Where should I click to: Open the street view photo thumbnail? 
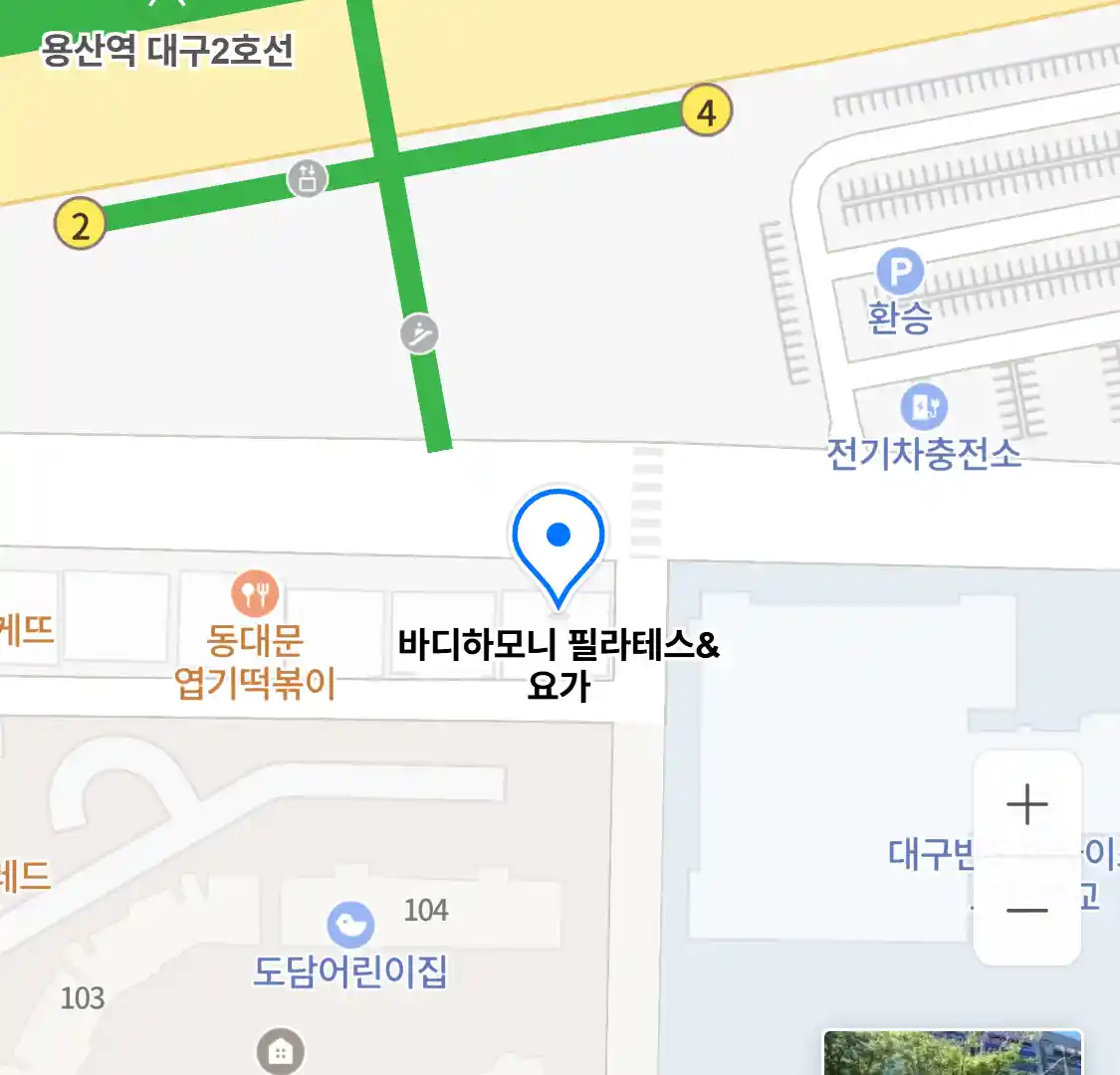952,1053
